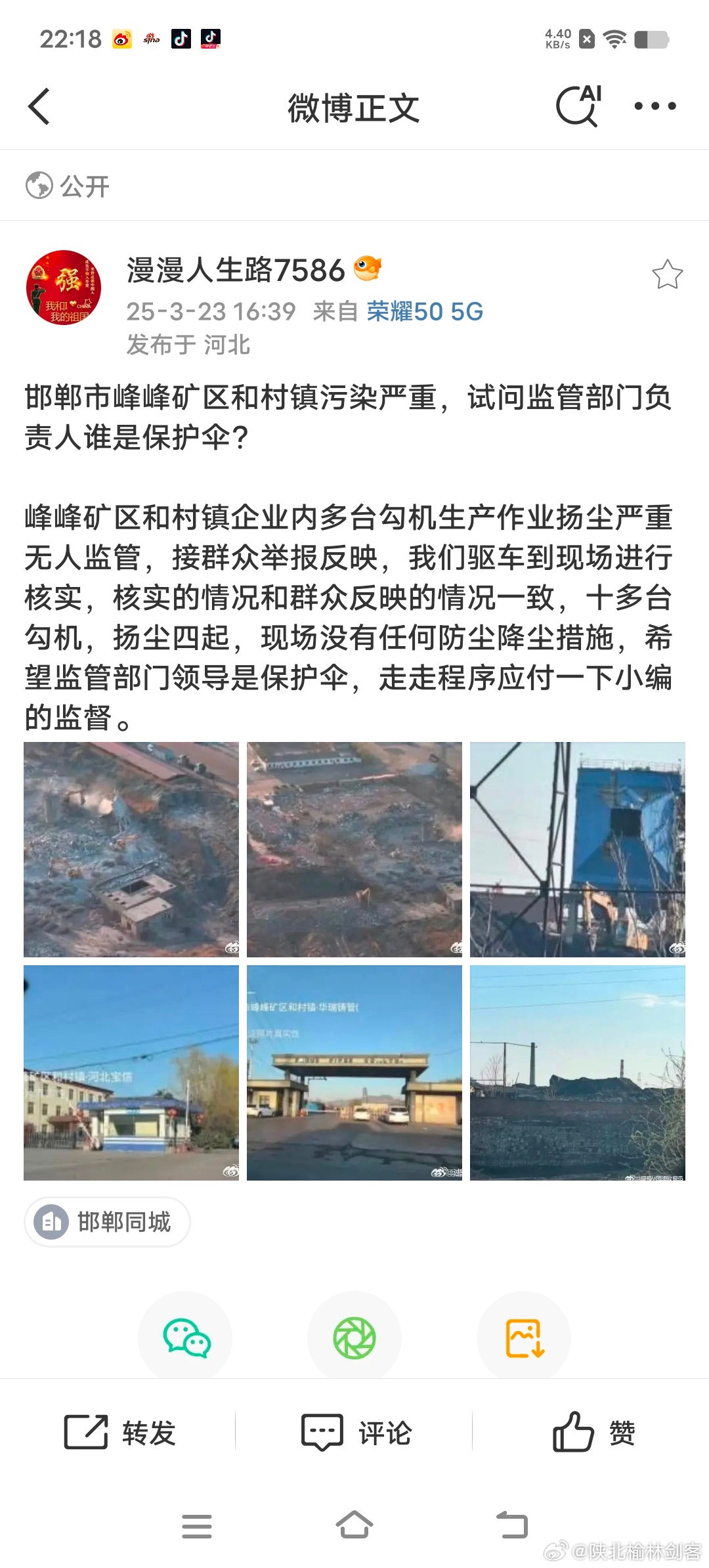
Task: Open the AI search icon
Action: [x=579, y=106]
